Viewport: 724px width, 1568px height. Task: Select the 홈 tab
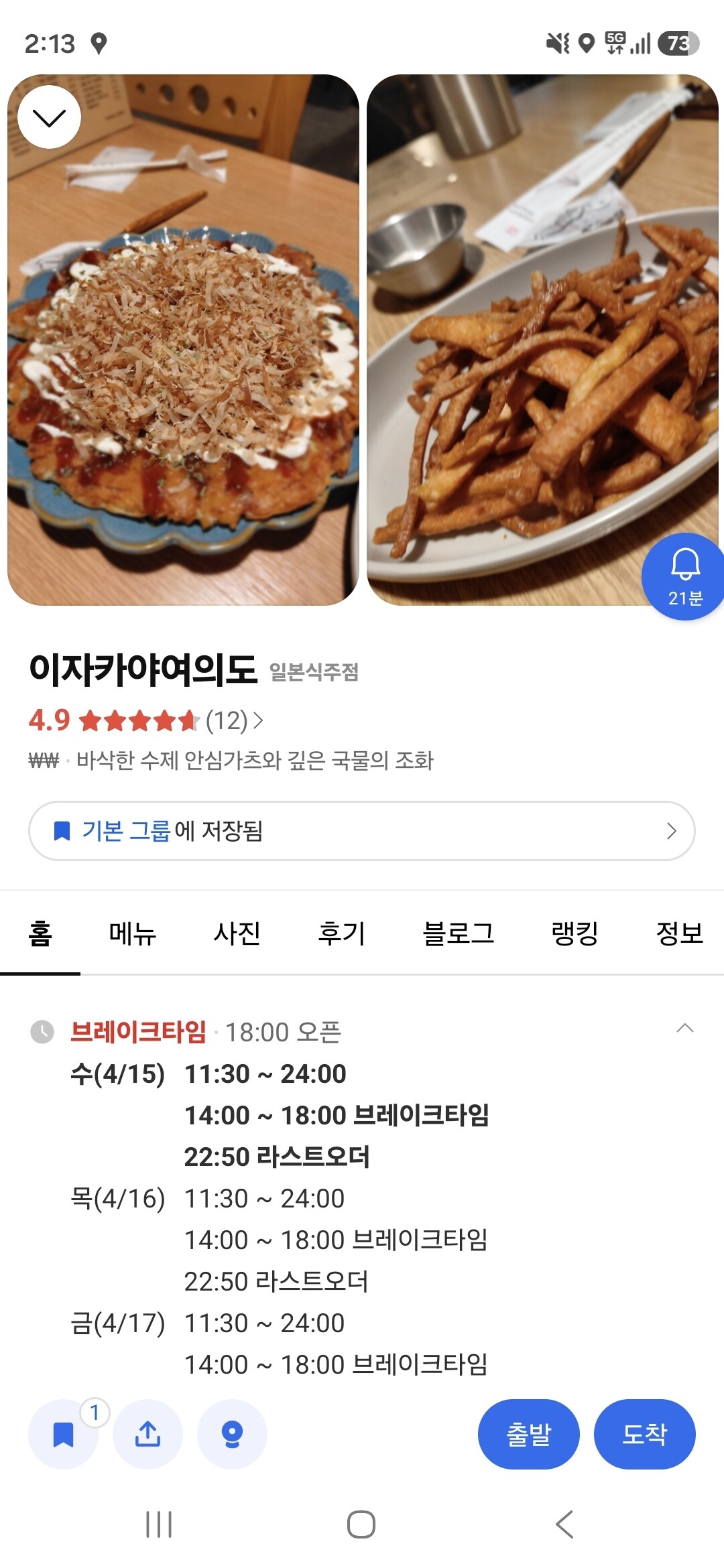40,933
